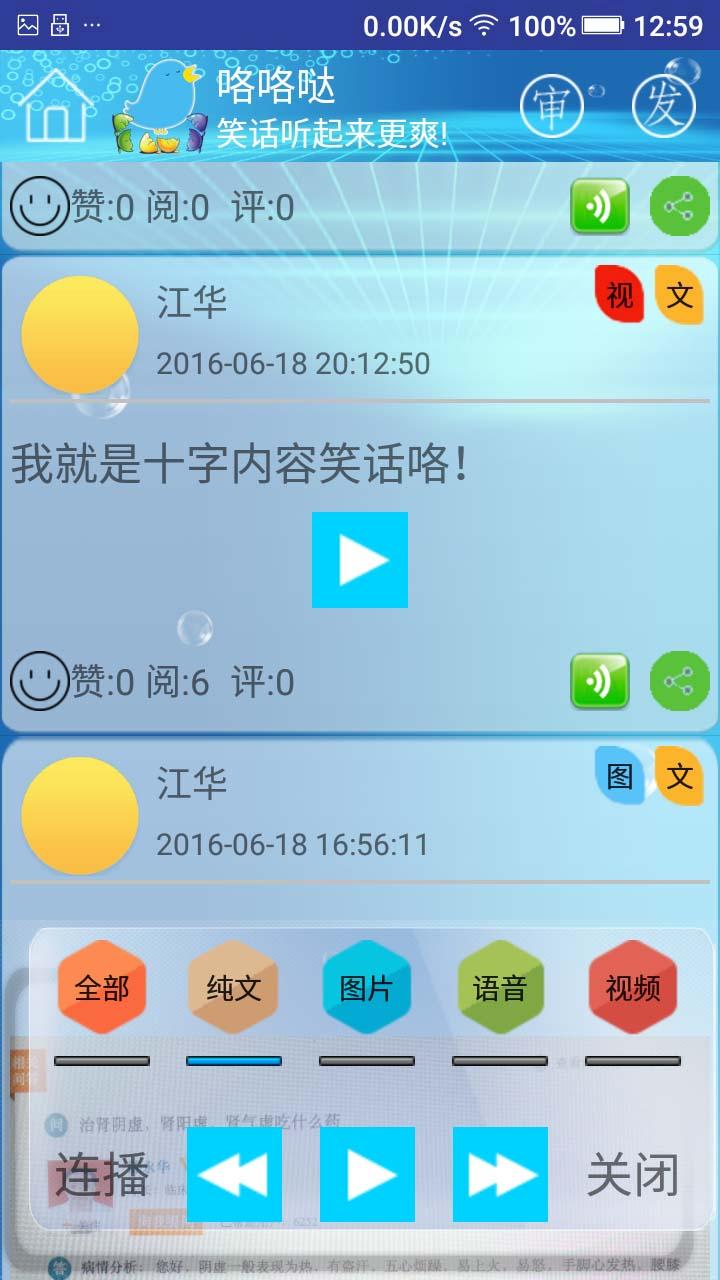Open the 审 review button

(x=551, y=106)
